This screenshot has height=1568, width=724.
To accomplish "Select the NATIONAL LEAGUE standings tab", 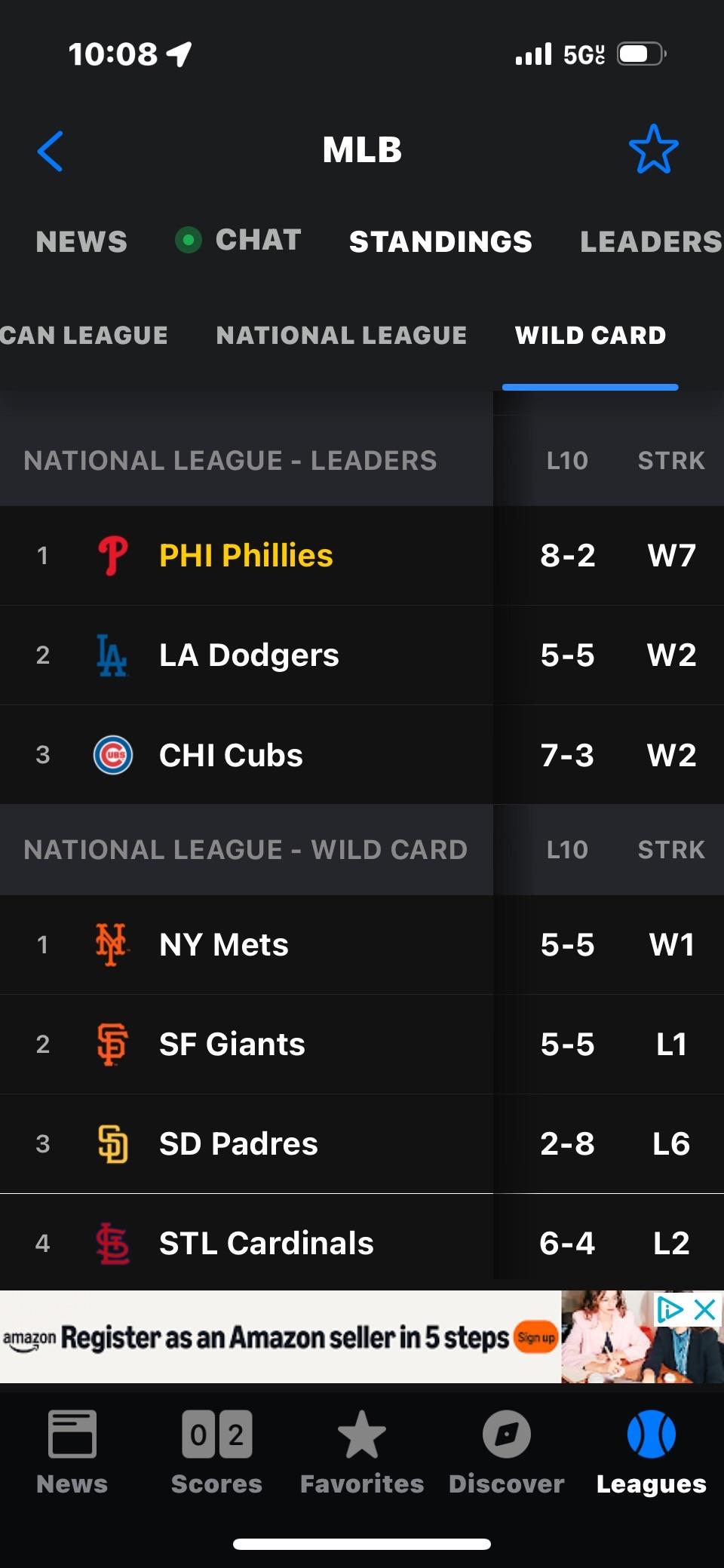I will click(341, 335).
